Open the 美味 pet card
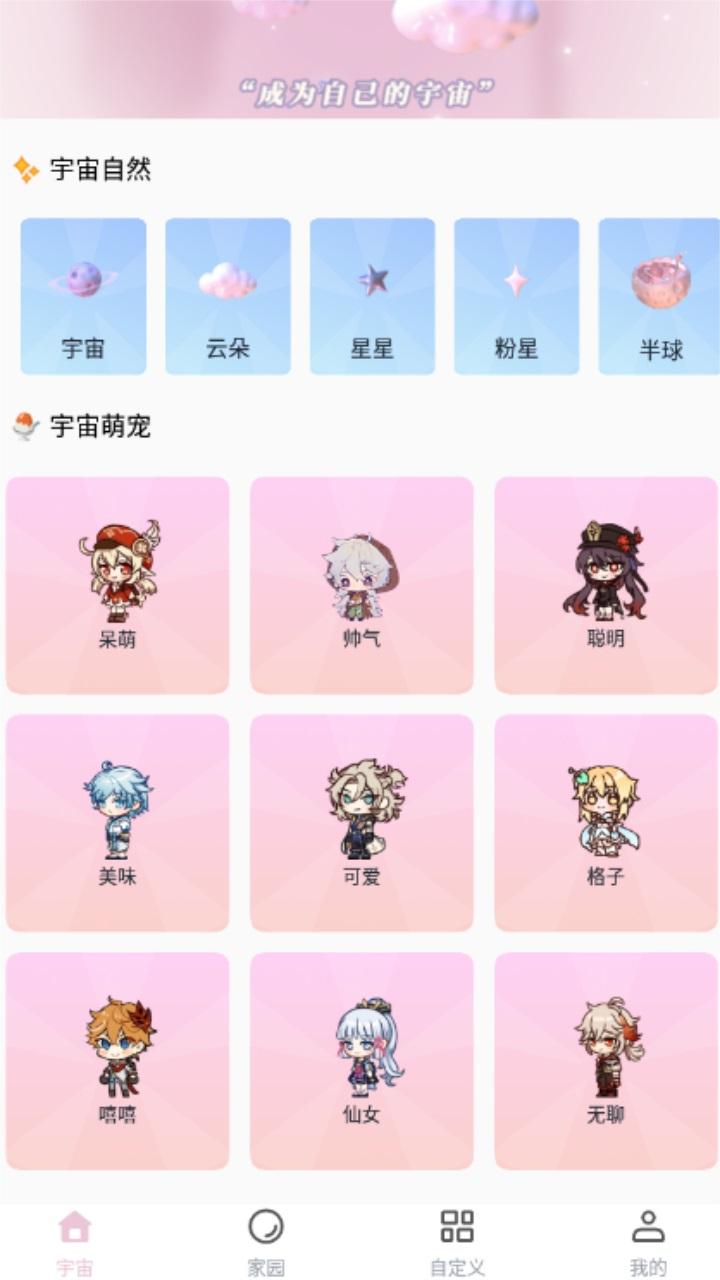Viewport: 720px width, 1280px height. point(117,823)
